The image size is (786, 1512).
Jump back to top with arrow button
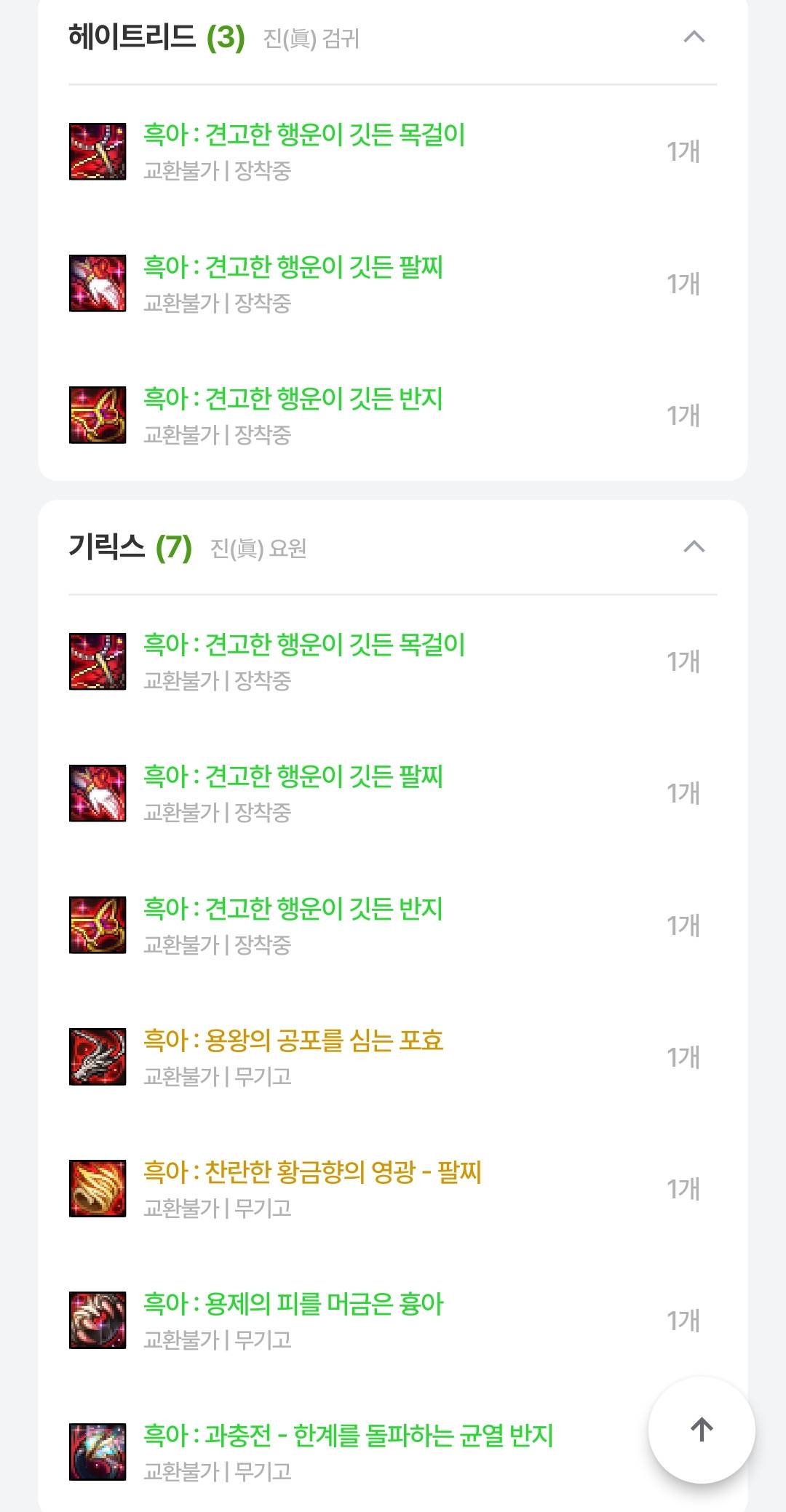point(701,1430)
